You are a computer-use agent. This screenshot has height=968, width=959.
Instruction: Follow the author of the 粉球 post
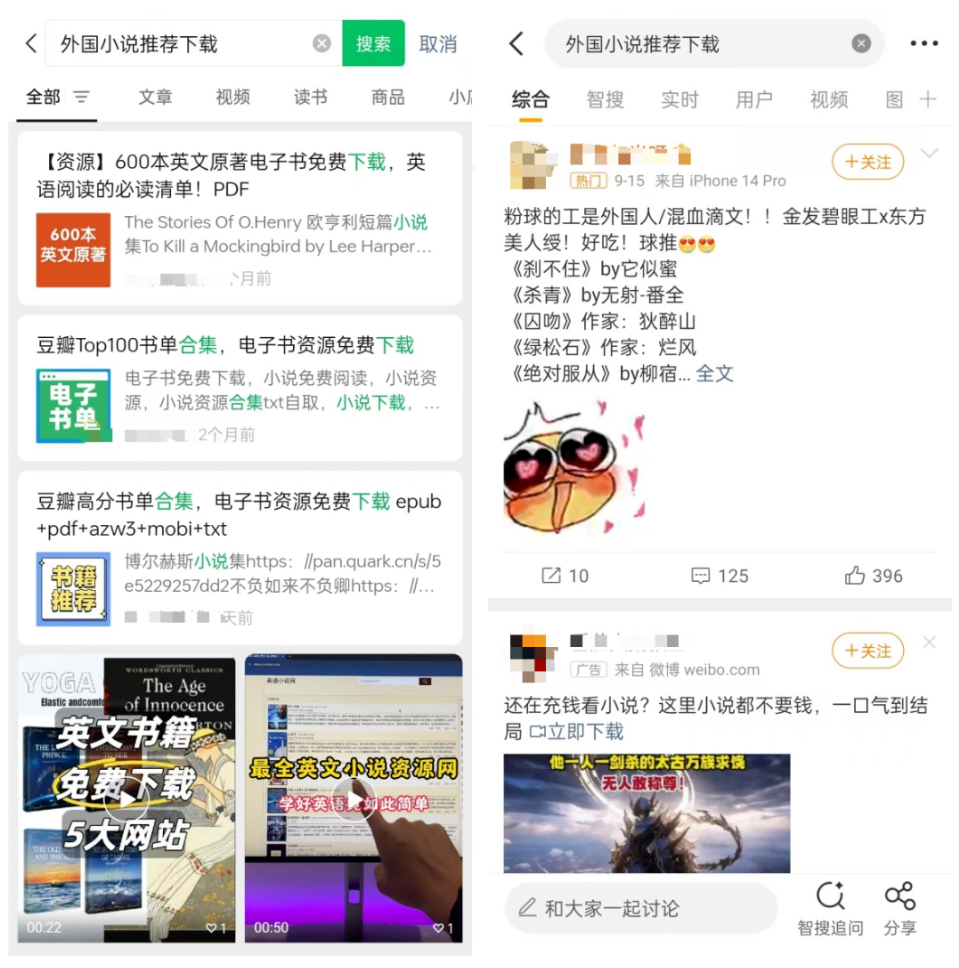[867, 162]
